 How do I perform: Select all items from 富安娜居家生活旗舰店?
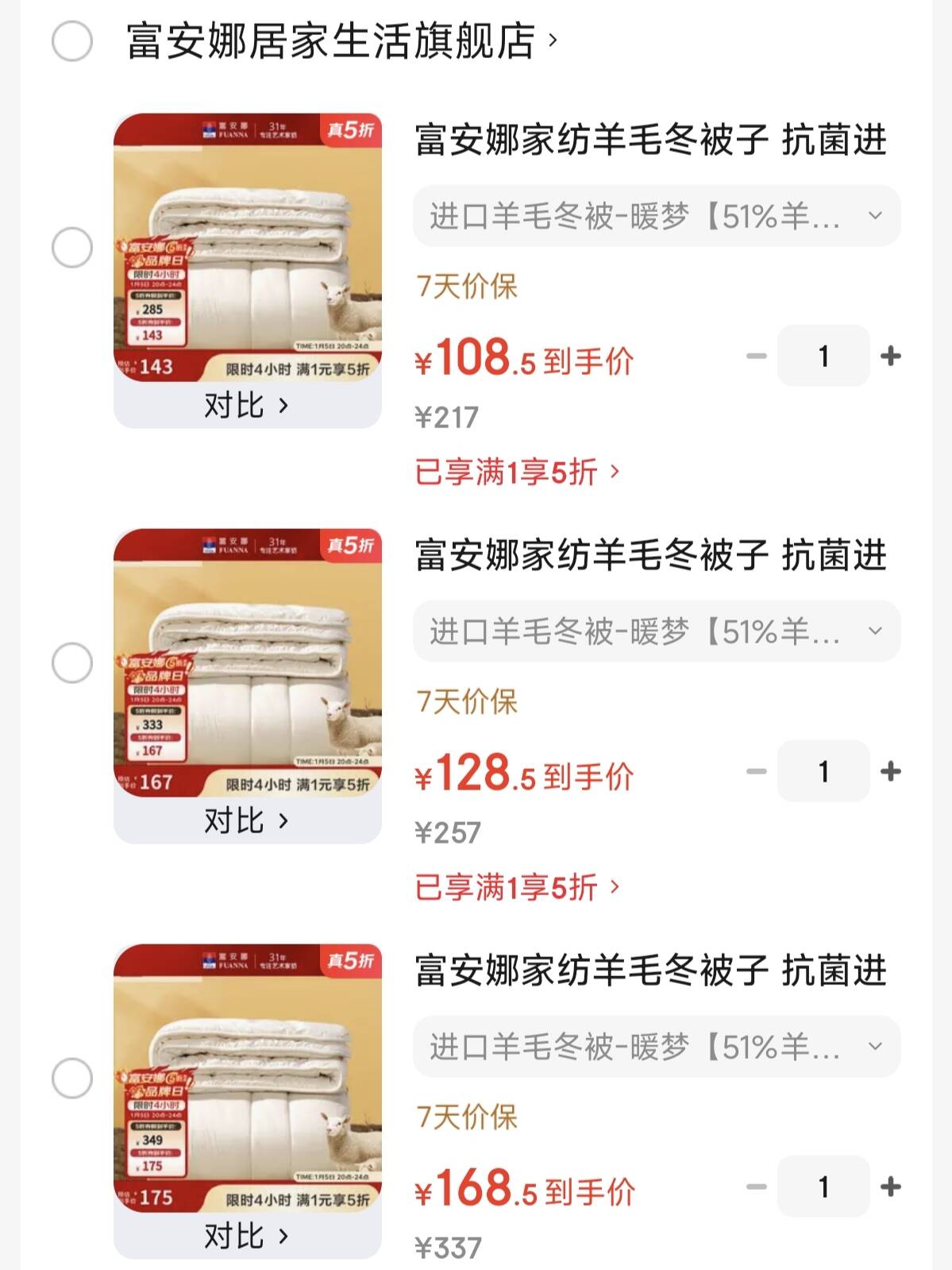pyautogui.click(x=72, y=41)
